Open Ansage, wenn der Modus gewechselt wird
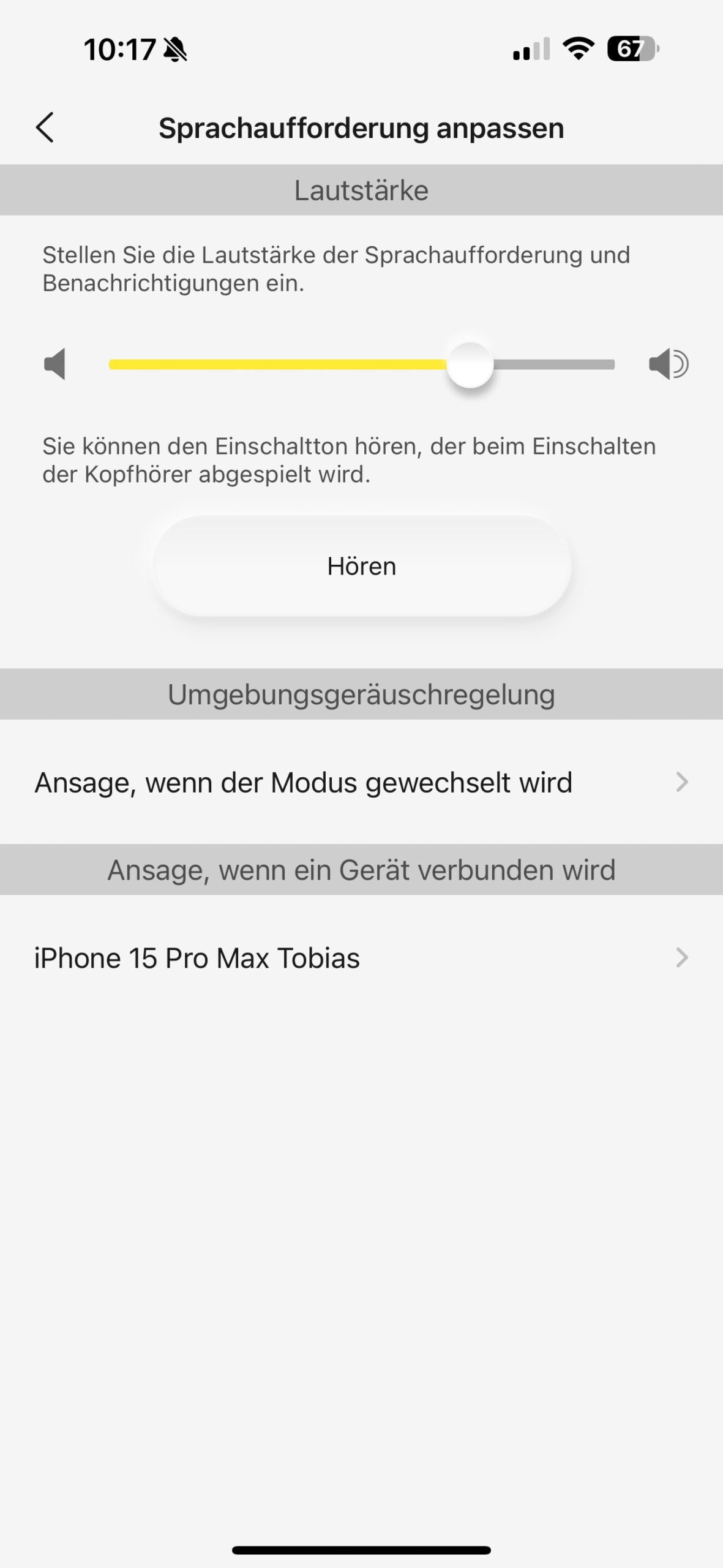The image size is (723, 1568). point(361,782)
